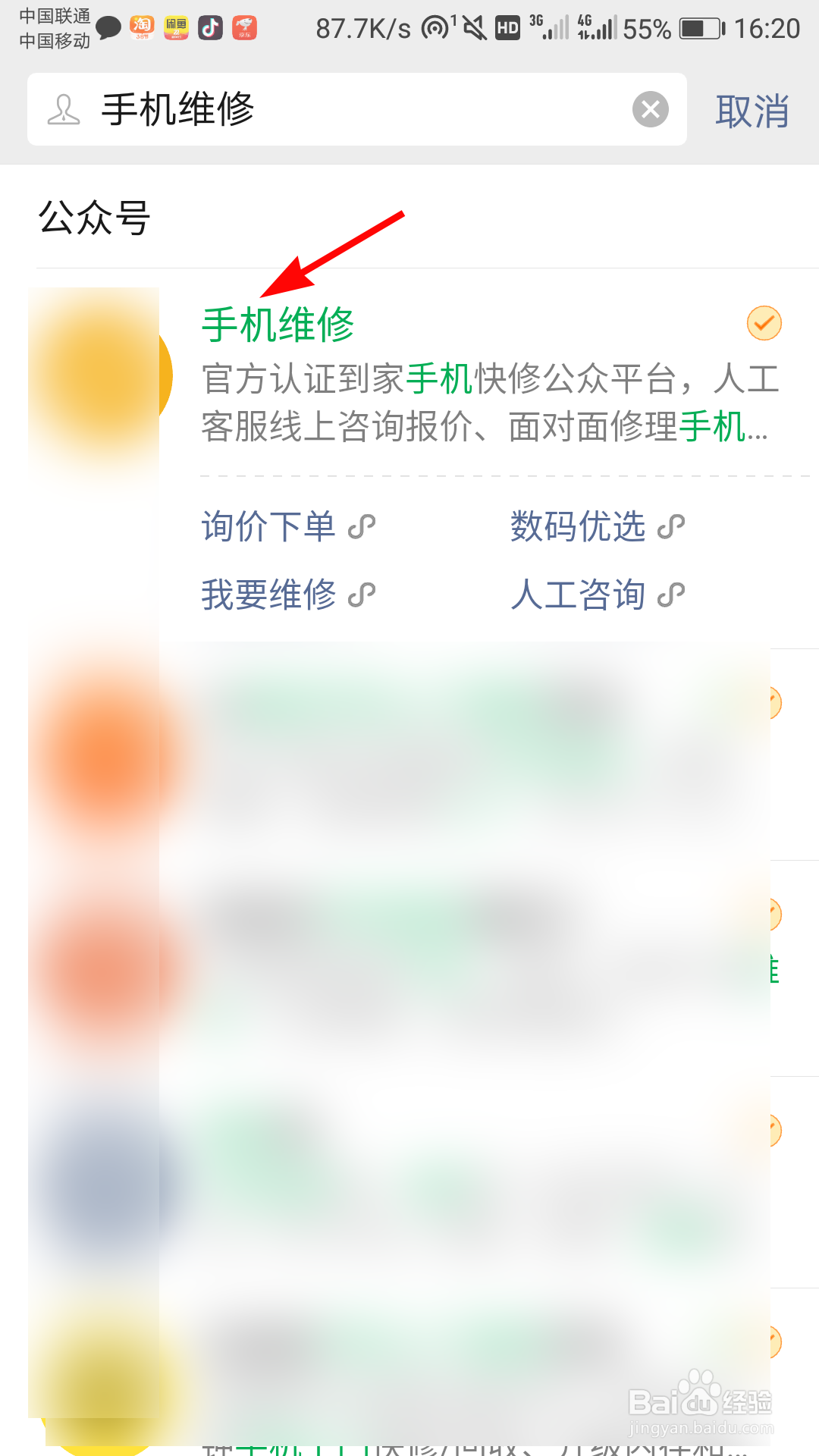Image resolution: width=819 pixels, height=1456 pixels.
Task: Tap the link icon next to 询价下单
Action: (x=362, y=526)
